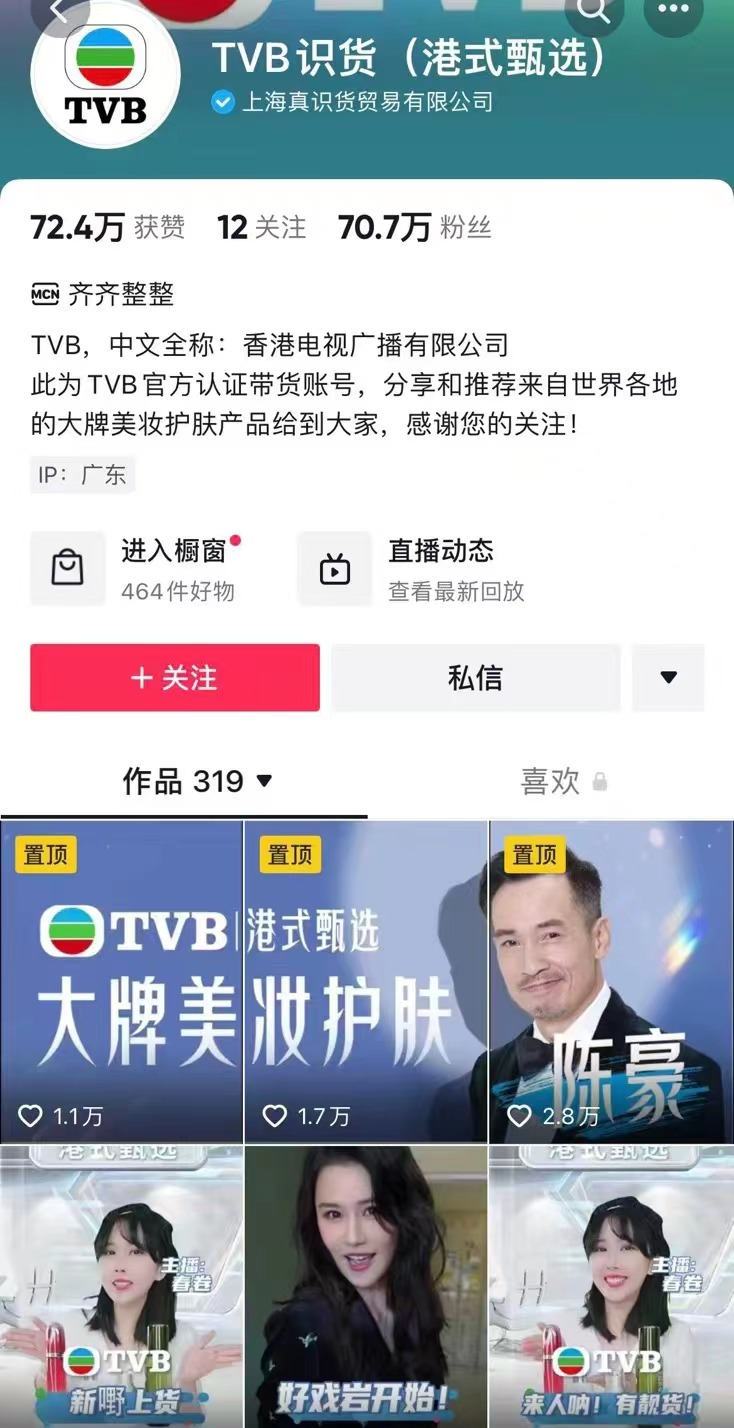Image resolution: width=734 pixels, height=1428 pixels.
Task: View the 12 关注 following list
Action: [261, 228]
